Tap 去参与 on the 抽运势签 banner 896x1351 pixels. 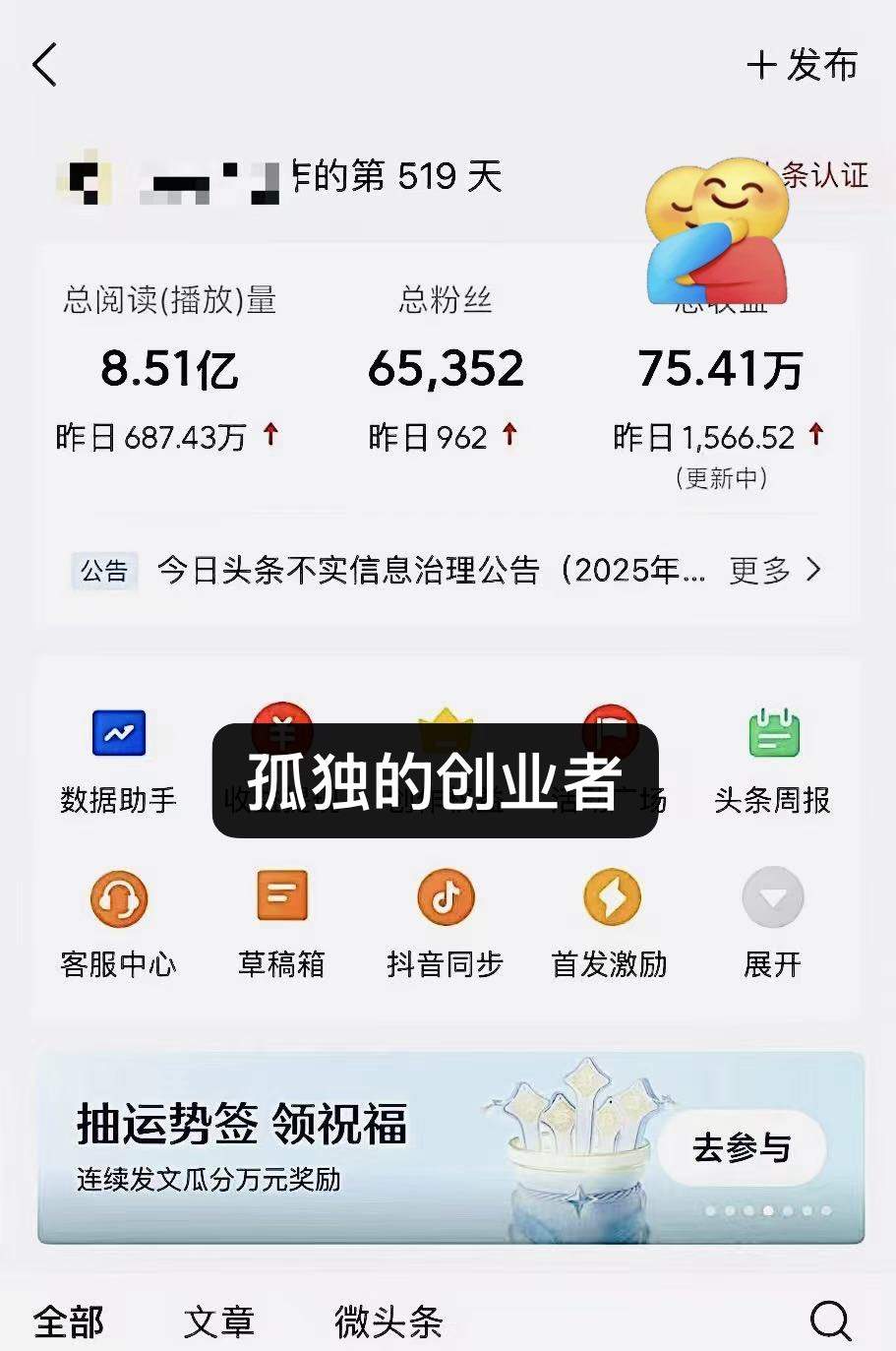click(742, 1147)
